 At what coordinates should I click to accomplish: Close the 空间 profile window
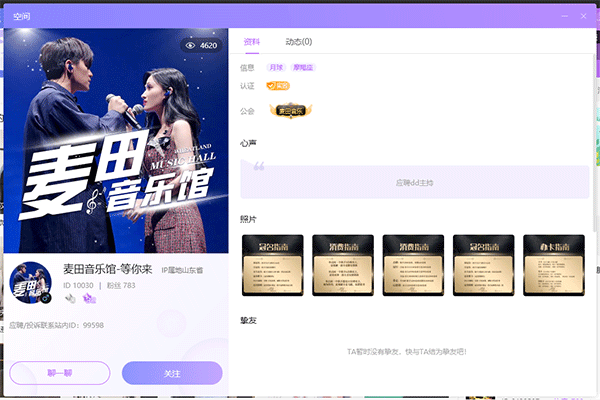(x=583, y=14)
